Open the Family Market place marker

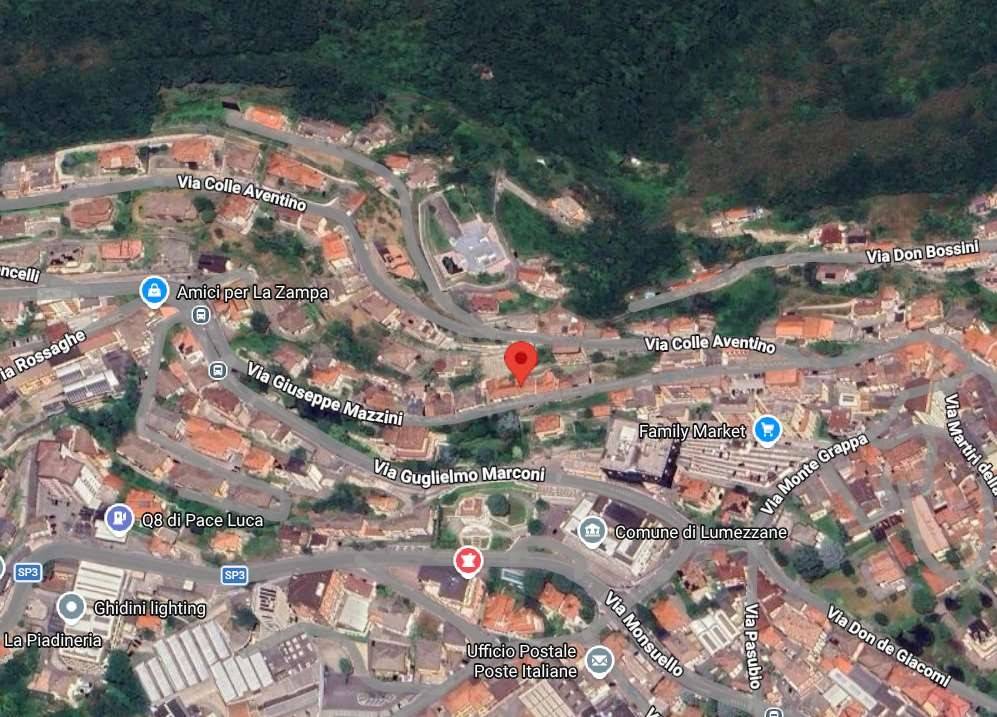point(767,431)
